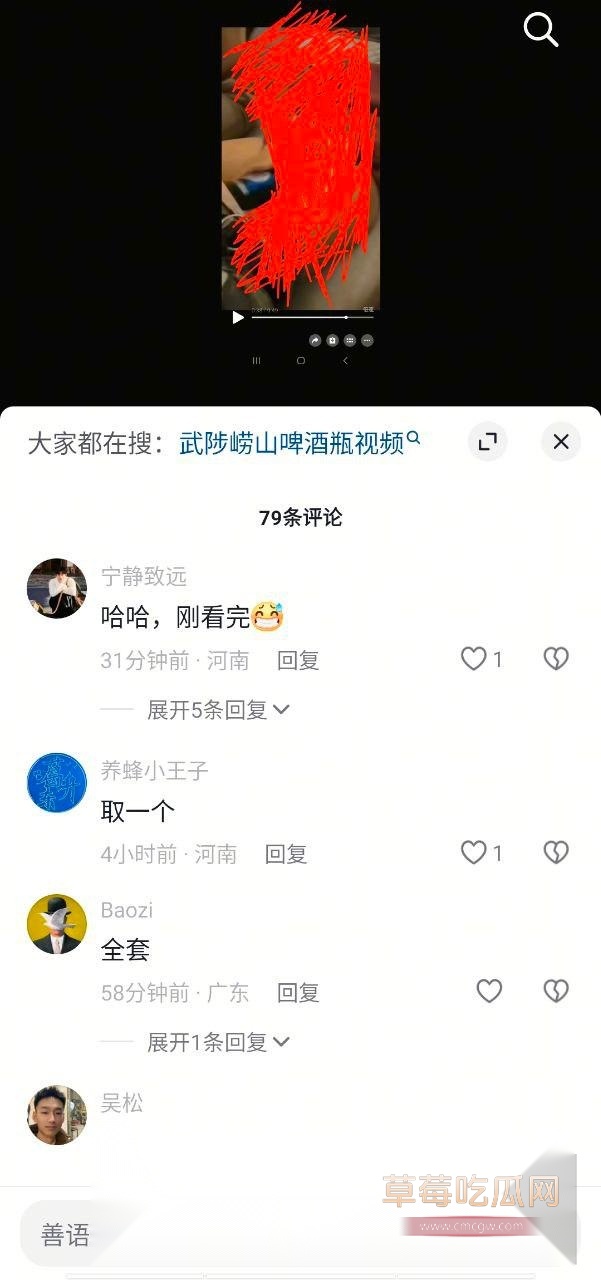Like the comment from 养蜂小王子

pos(474,853)
